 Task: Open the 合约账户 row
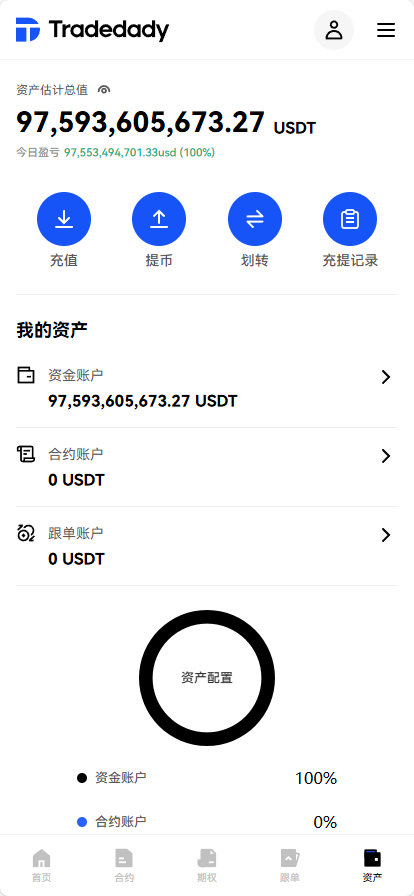(207, 467)
